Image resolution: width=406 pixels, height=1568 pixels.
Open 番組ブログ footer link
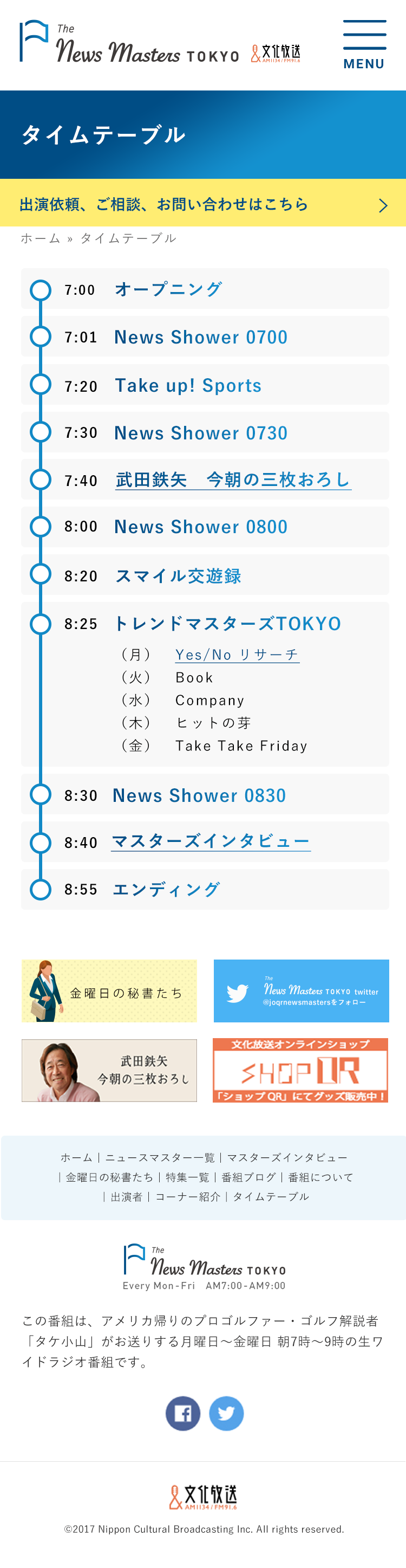(248, 1177)
